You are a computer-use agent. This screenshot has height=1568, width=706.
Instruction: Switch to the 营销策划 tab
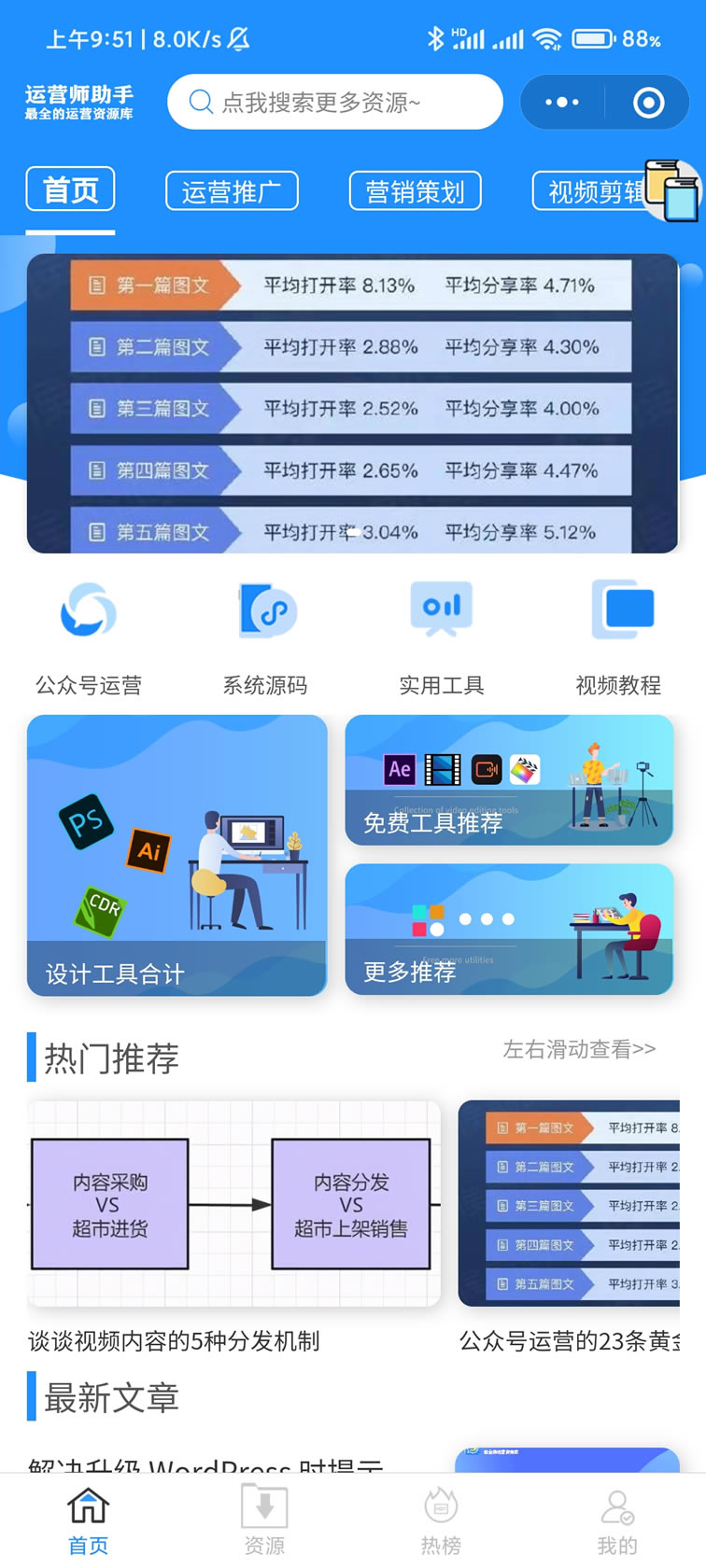(x=415, y=191)
